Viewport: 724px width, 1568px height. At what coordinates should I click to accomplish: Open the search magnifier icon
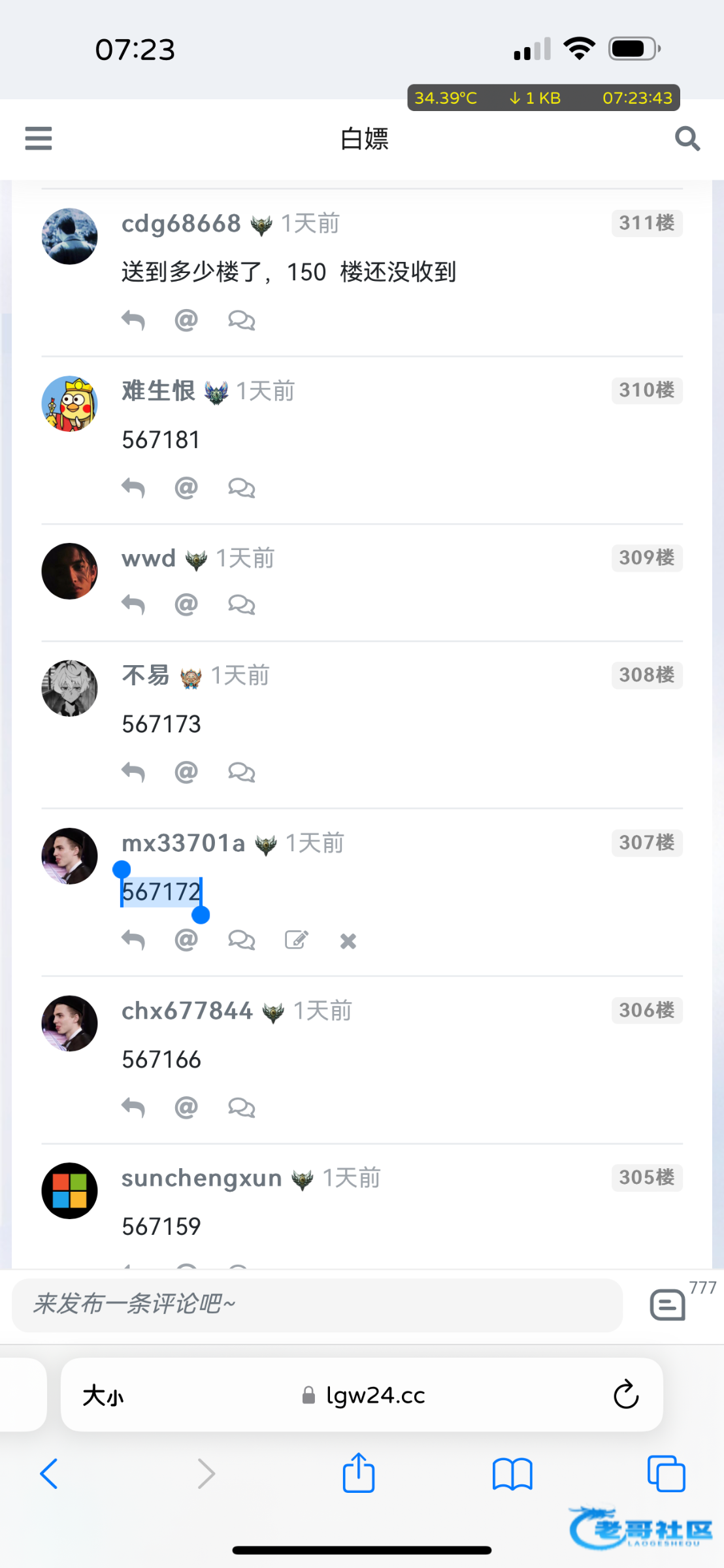(687, 139)
